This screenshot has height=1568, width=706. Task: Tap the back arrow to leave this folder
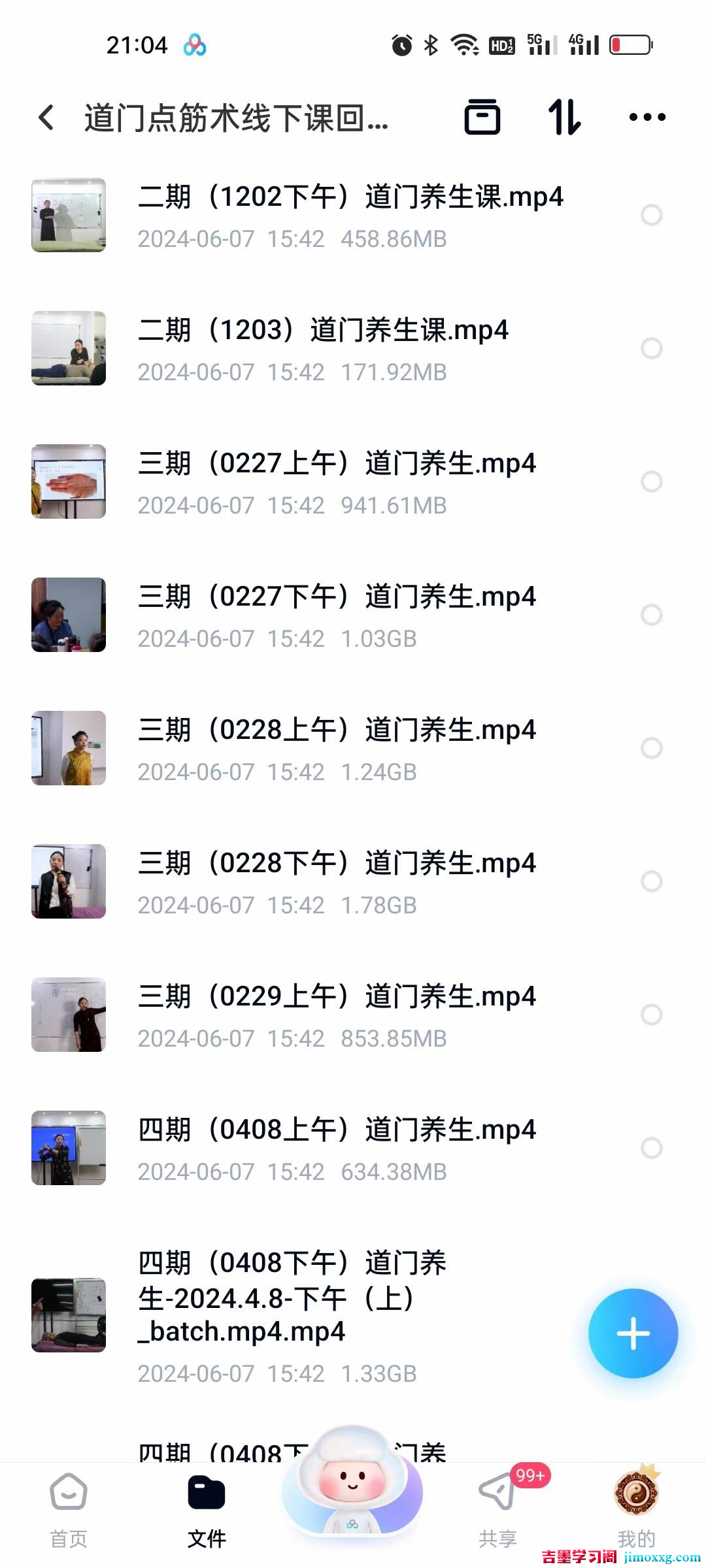pyautogui.click(x=44, y=116)
